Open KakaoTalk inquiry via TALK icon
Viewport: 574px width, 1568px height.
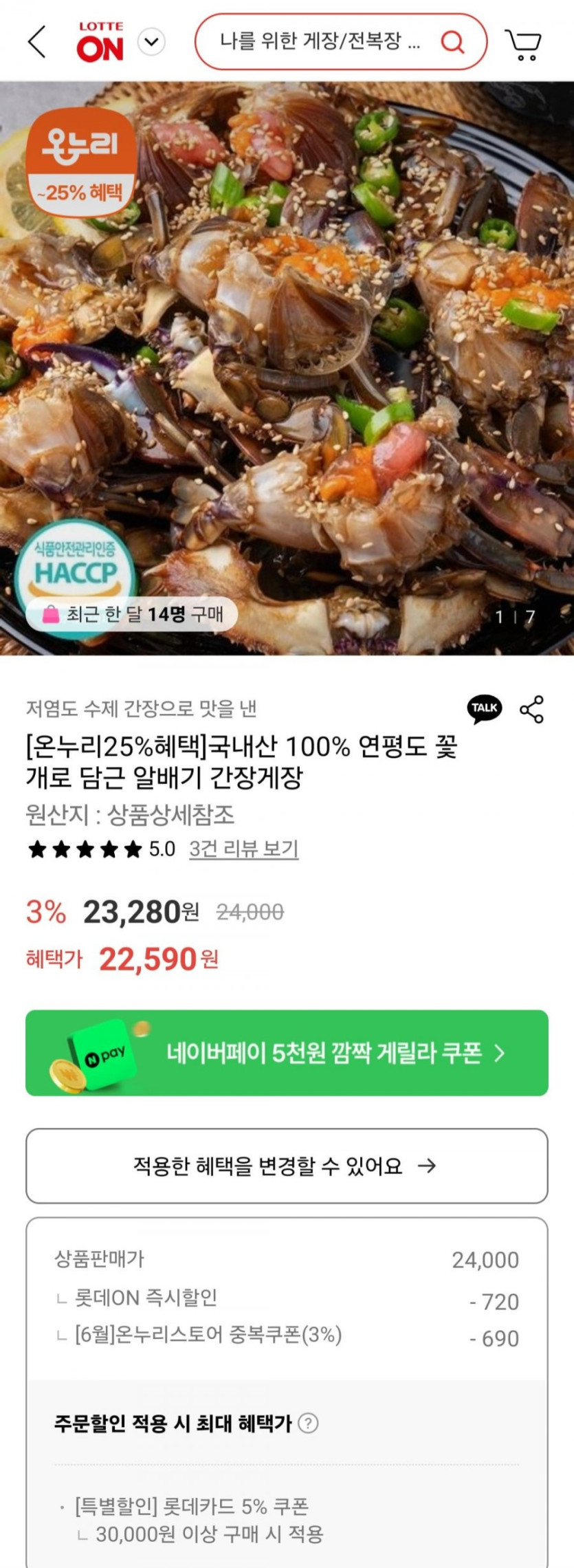tap(484, 708)
